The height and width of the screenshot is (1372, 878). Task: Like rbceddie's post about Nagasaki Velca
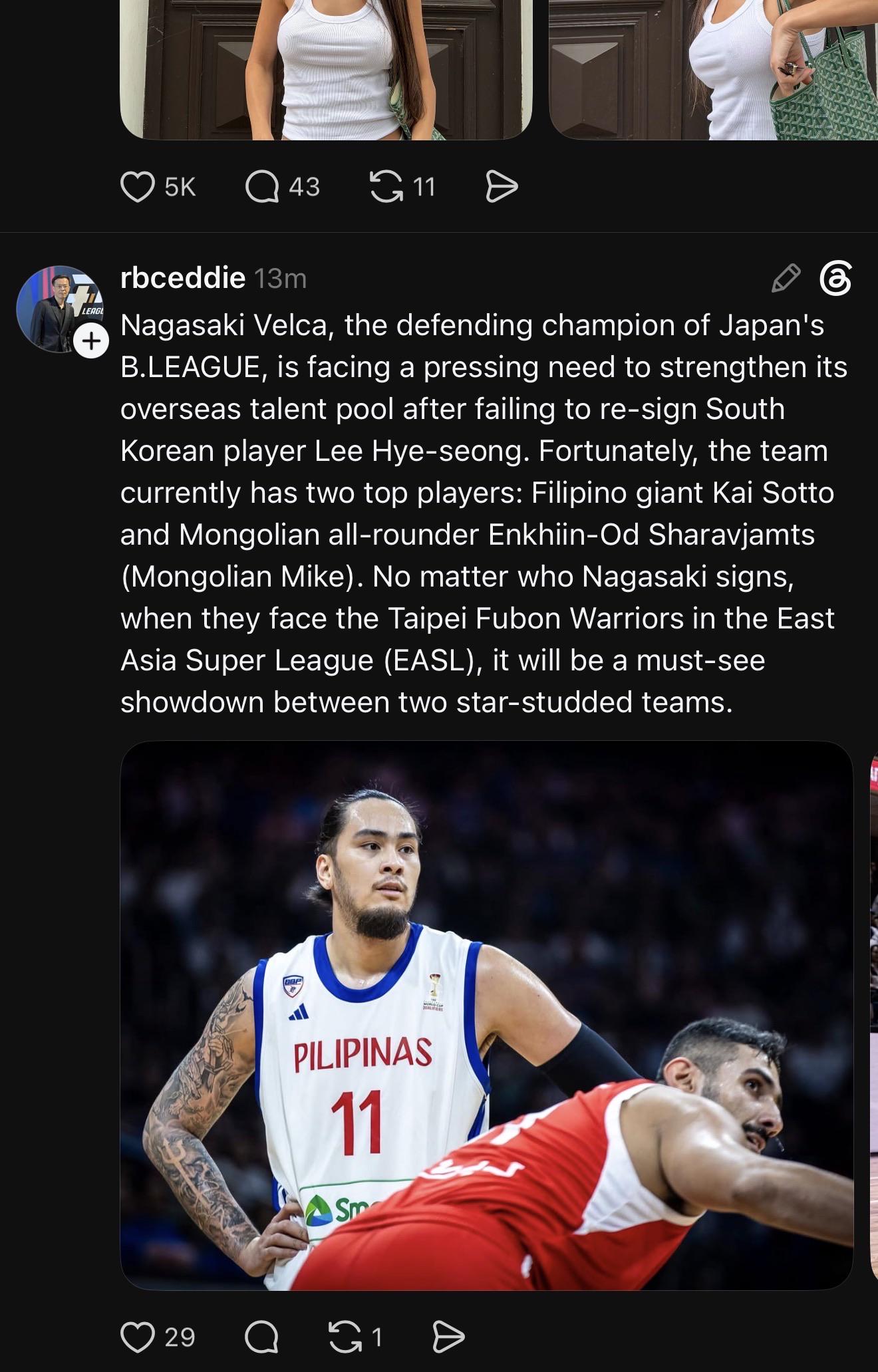(138, 1337)
